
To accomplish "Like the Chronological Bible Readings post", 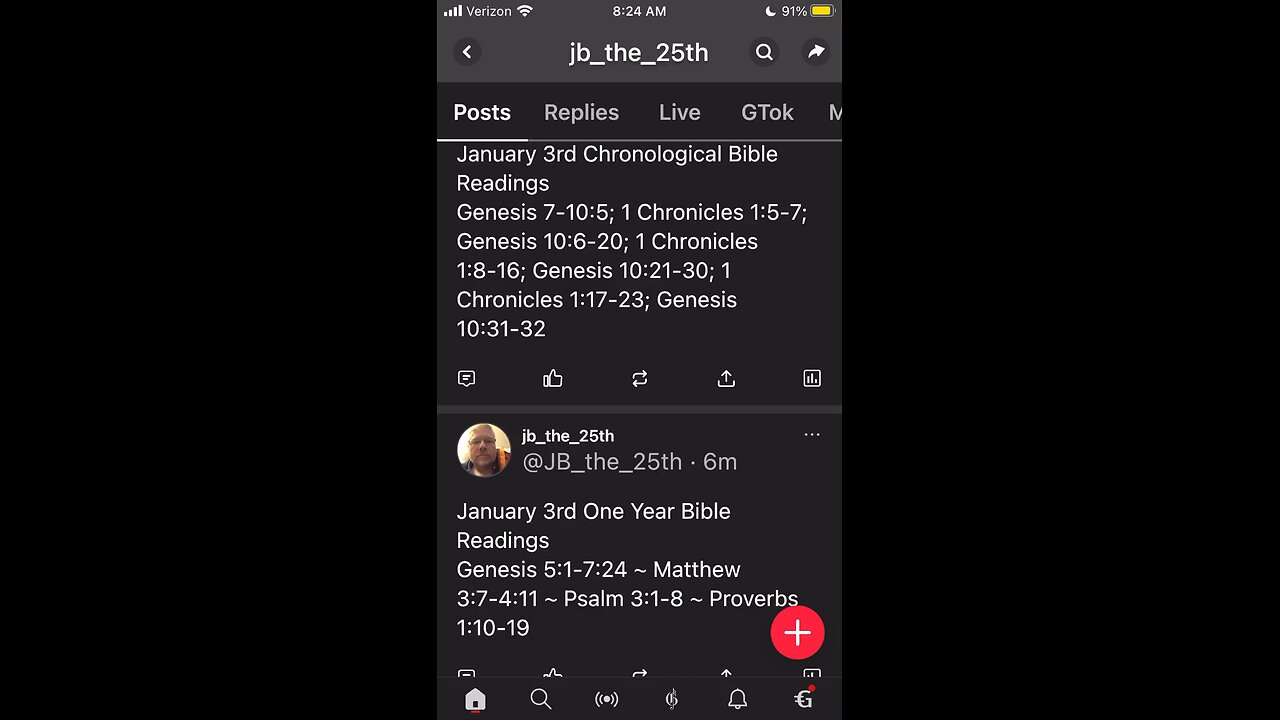I will tap(553, 378).
